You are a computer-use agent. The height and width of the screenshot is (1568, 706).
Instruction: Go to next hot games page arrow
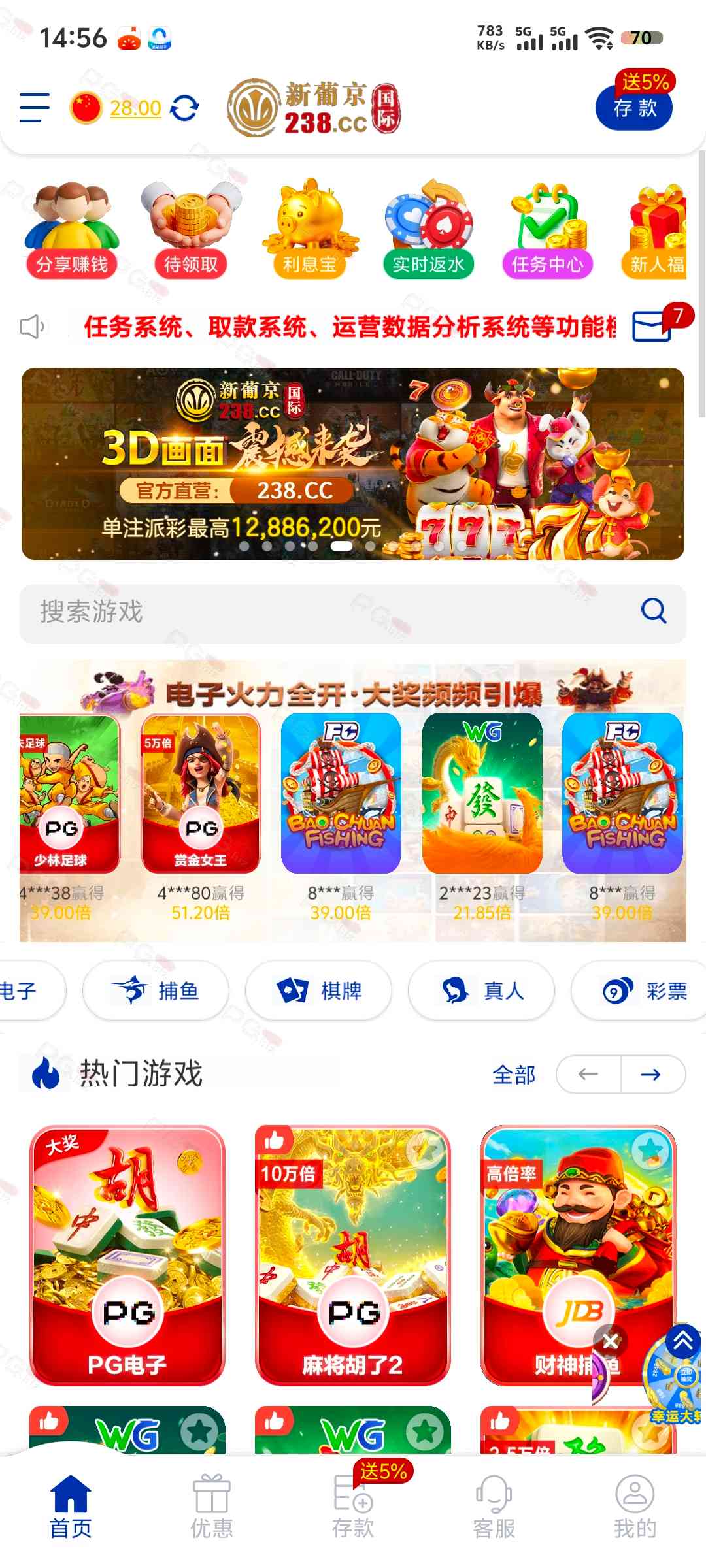tap(651, 1075)
